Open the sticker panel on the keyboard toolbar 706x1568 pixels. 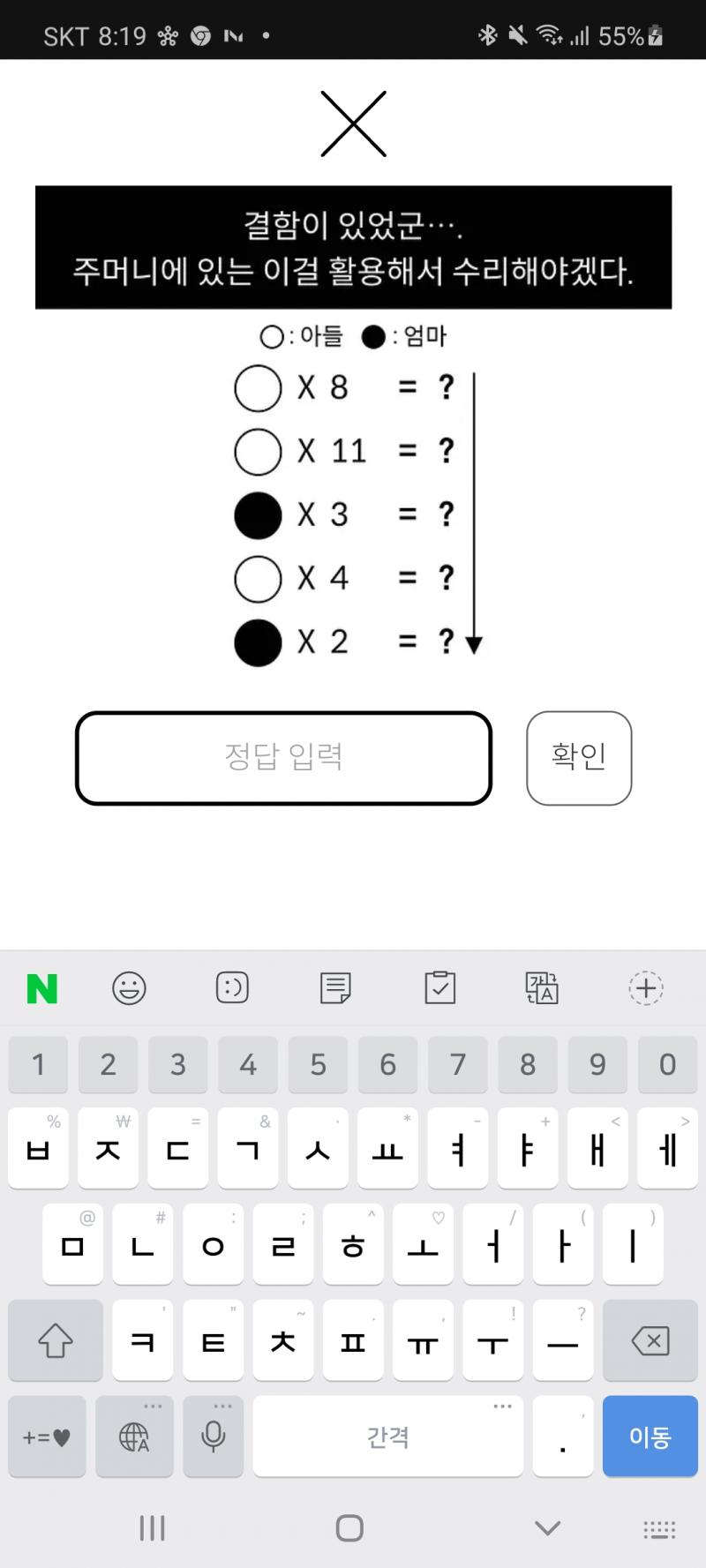[x=232, y=988]
